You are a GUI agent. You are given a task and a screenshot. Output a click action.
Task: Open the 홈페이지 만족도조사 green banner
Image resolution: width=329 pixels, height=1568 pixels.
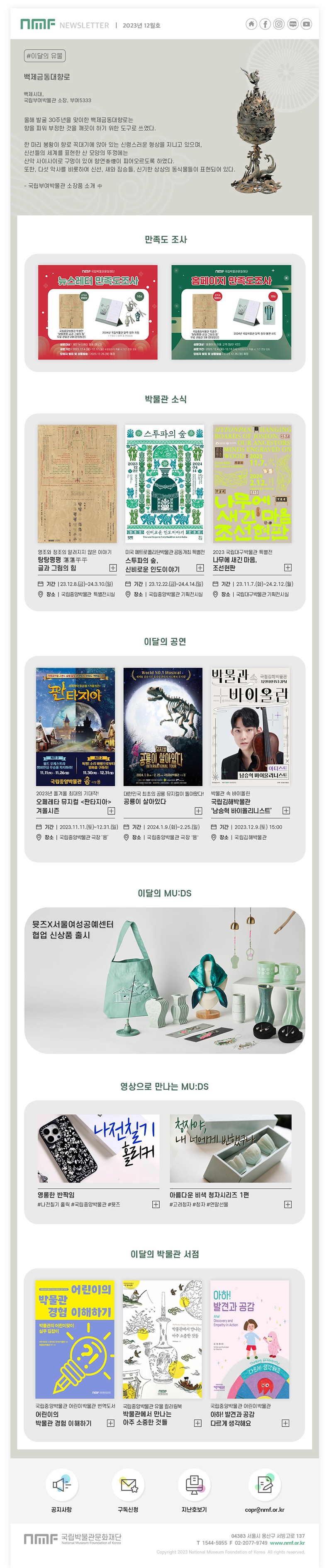[x=231, y=312]
